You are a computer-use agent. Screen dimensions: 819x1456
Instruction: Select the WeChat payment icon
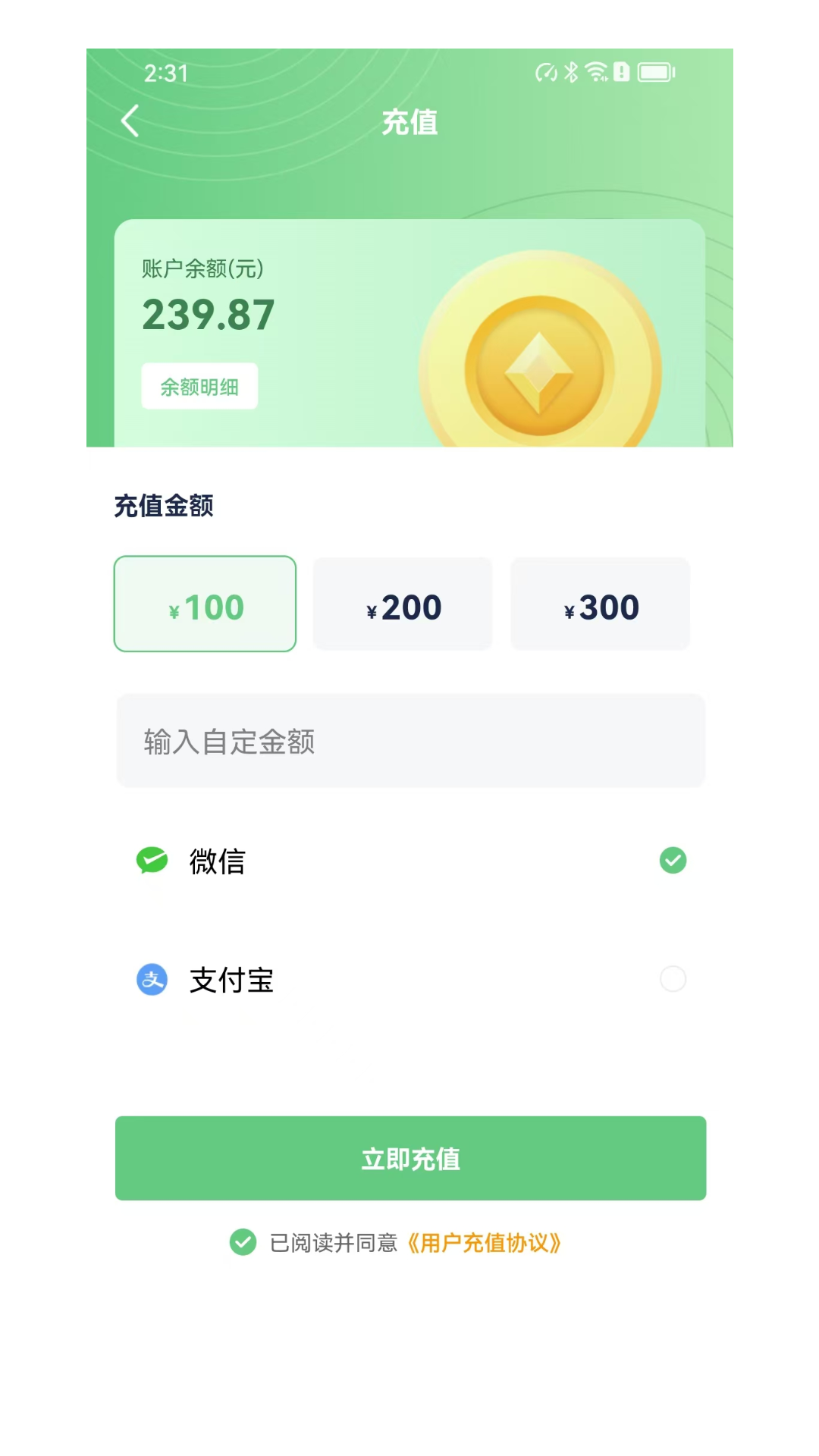coord(151,860)
